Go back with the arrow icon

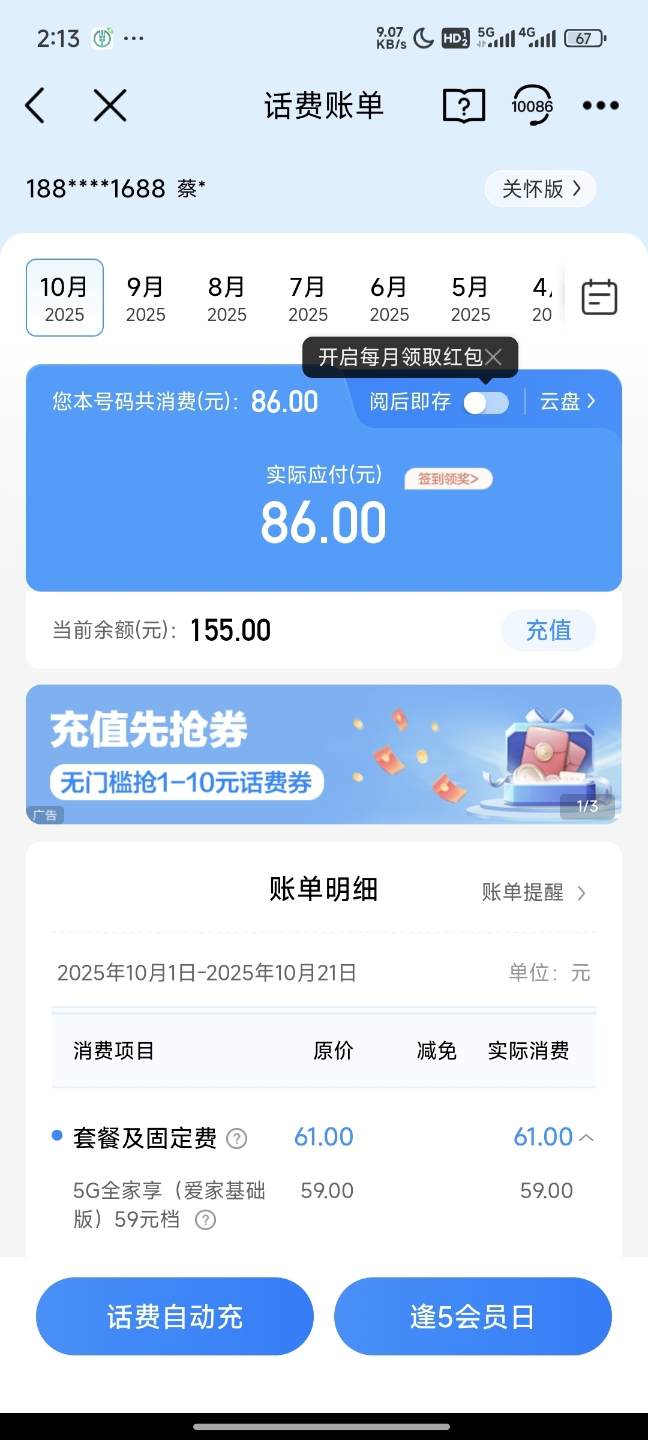36,105
